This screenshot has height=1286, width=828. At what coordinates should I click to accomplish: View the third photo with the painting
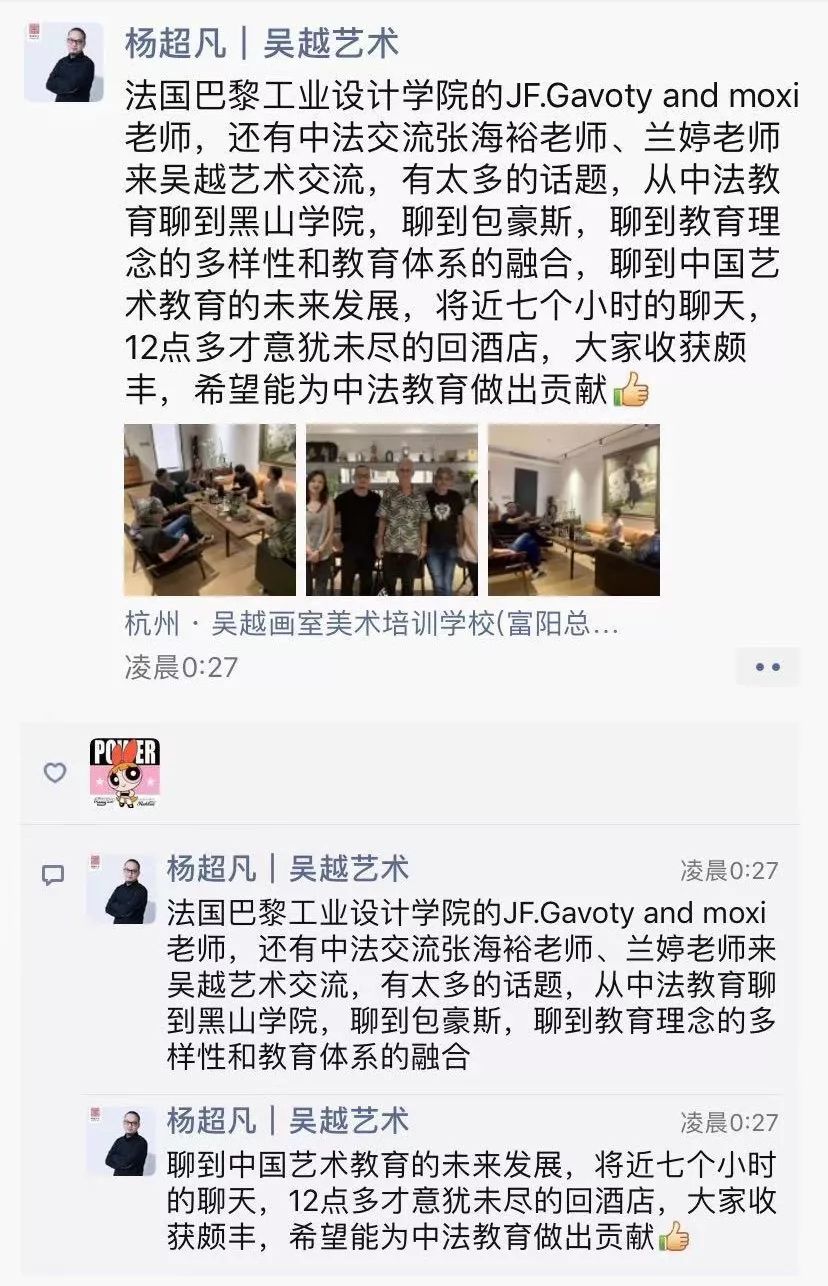click(x=573, y=510)
